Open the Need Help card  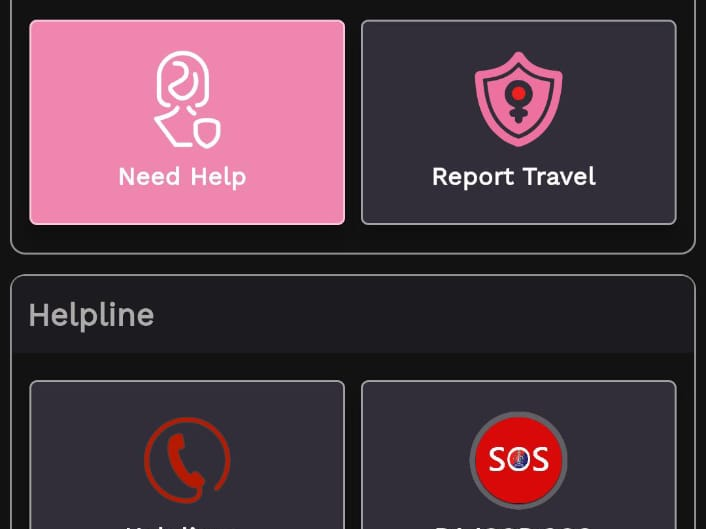point(187,122)
